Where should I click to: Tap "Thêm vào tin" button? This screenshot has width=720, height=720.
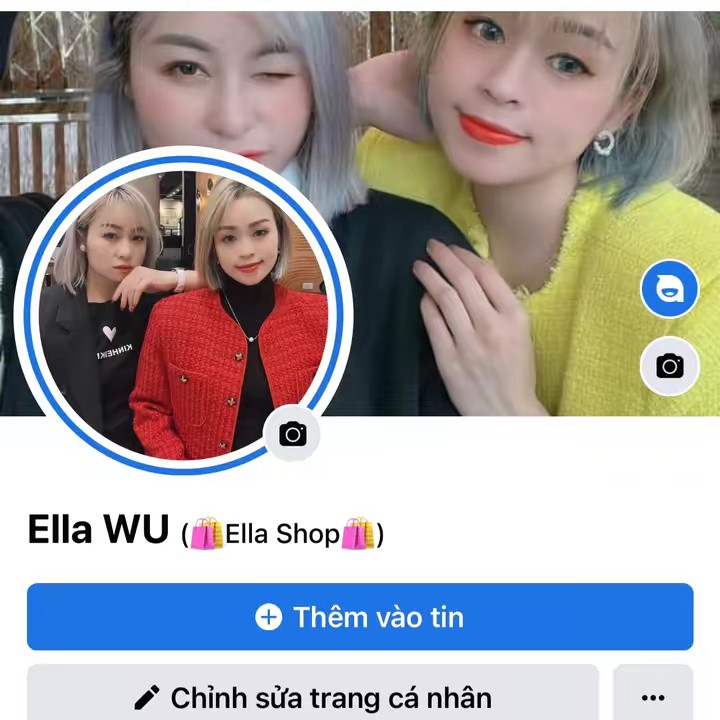(360, 617)
